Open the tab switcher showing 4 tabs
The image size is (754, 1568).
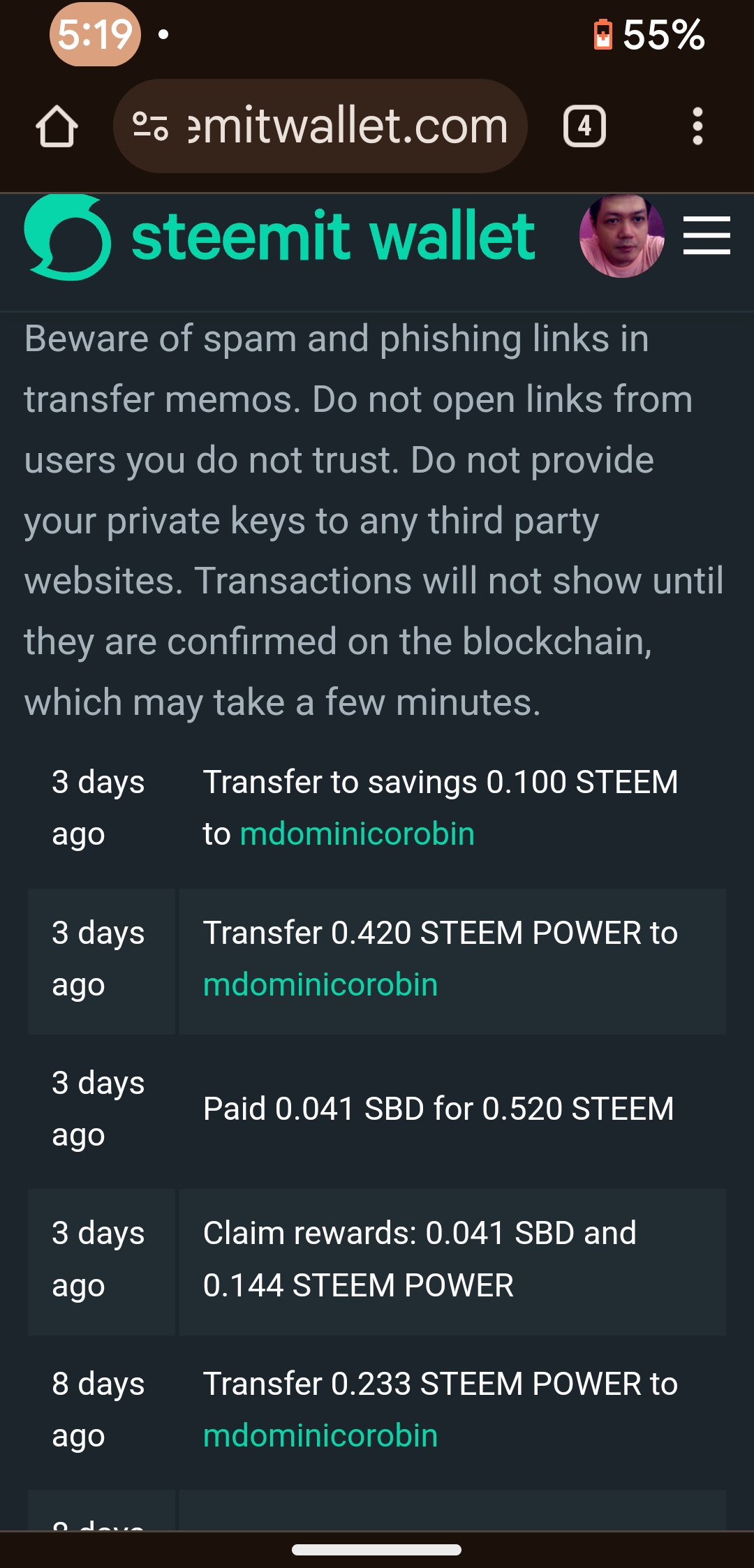pyautogui.click(x=584, y=126)
